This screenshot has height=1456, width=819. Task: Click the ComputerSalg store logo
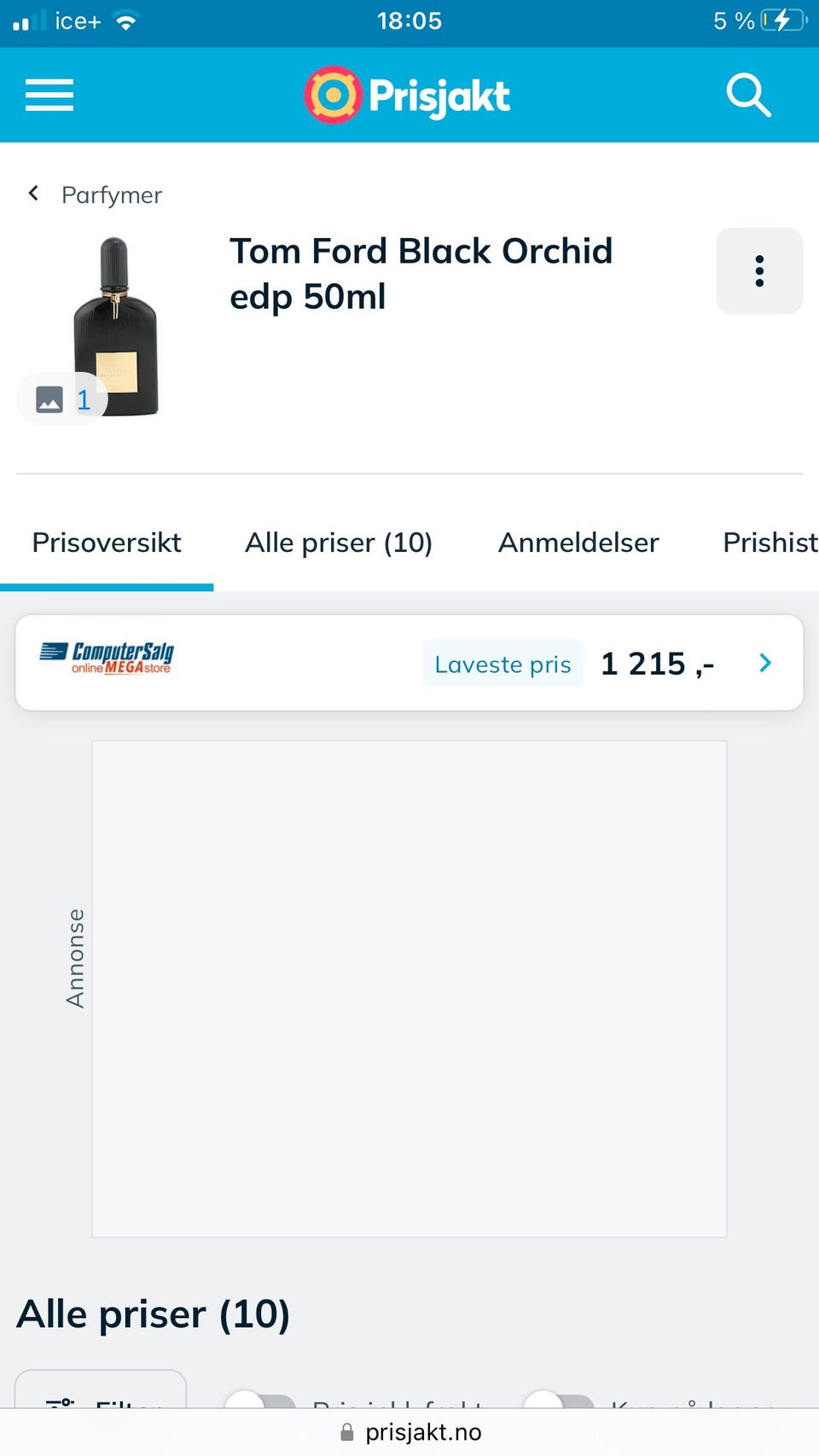(x=106, y=658)
